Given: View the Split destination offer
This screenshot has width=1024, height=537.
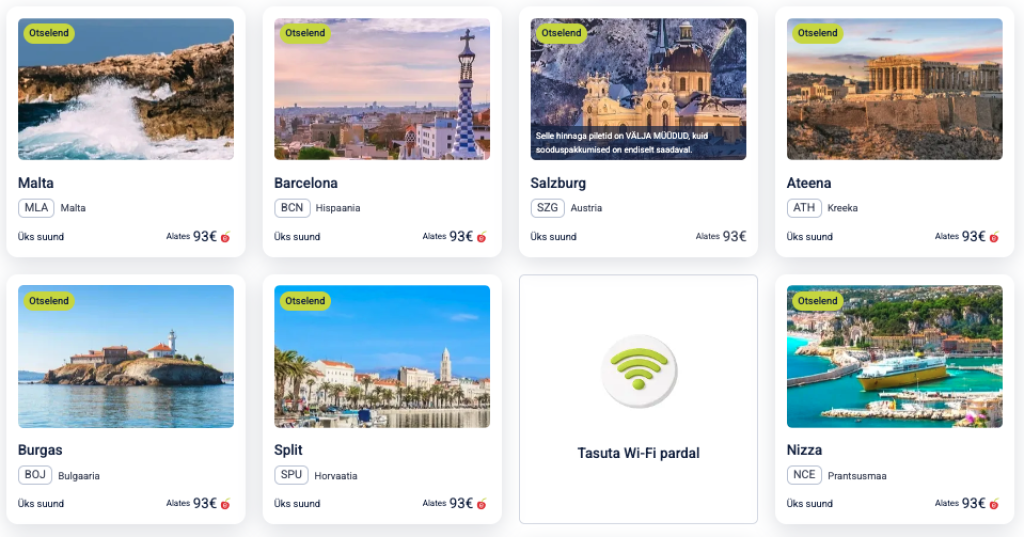Looking at the screenshot, I should 381,399.
